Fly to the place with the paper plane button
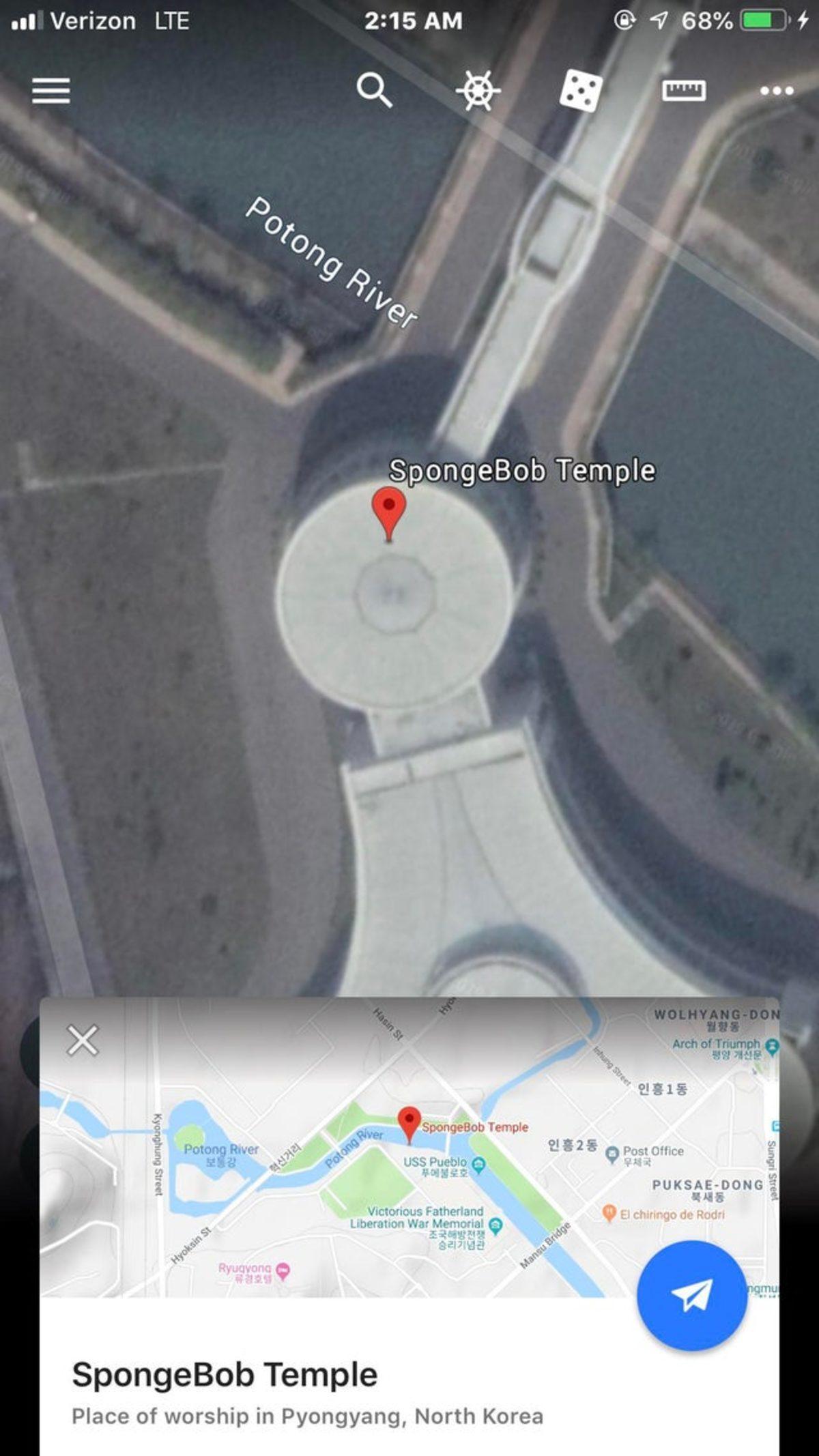 (691, 1295)
